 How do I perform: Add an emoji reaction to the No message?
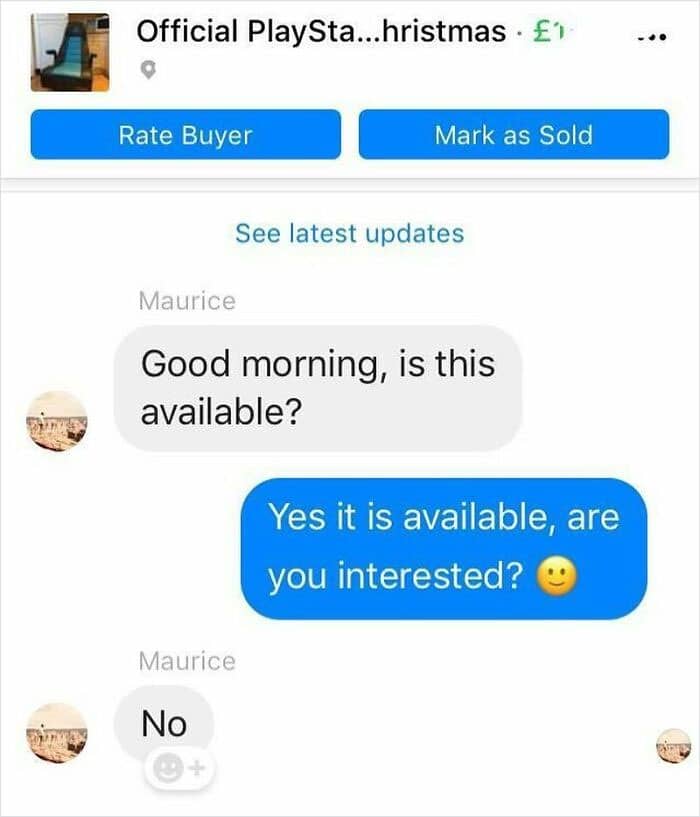point(179,768)
